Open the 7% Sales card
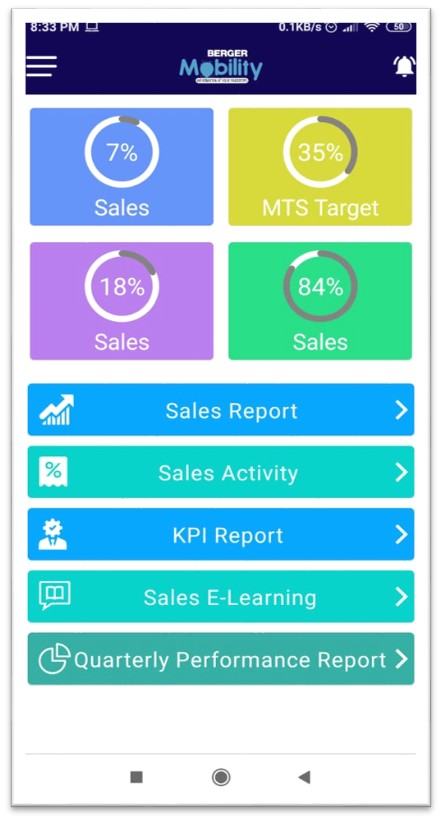The width and height of the screenshot is (442, 821). point(121,167)
